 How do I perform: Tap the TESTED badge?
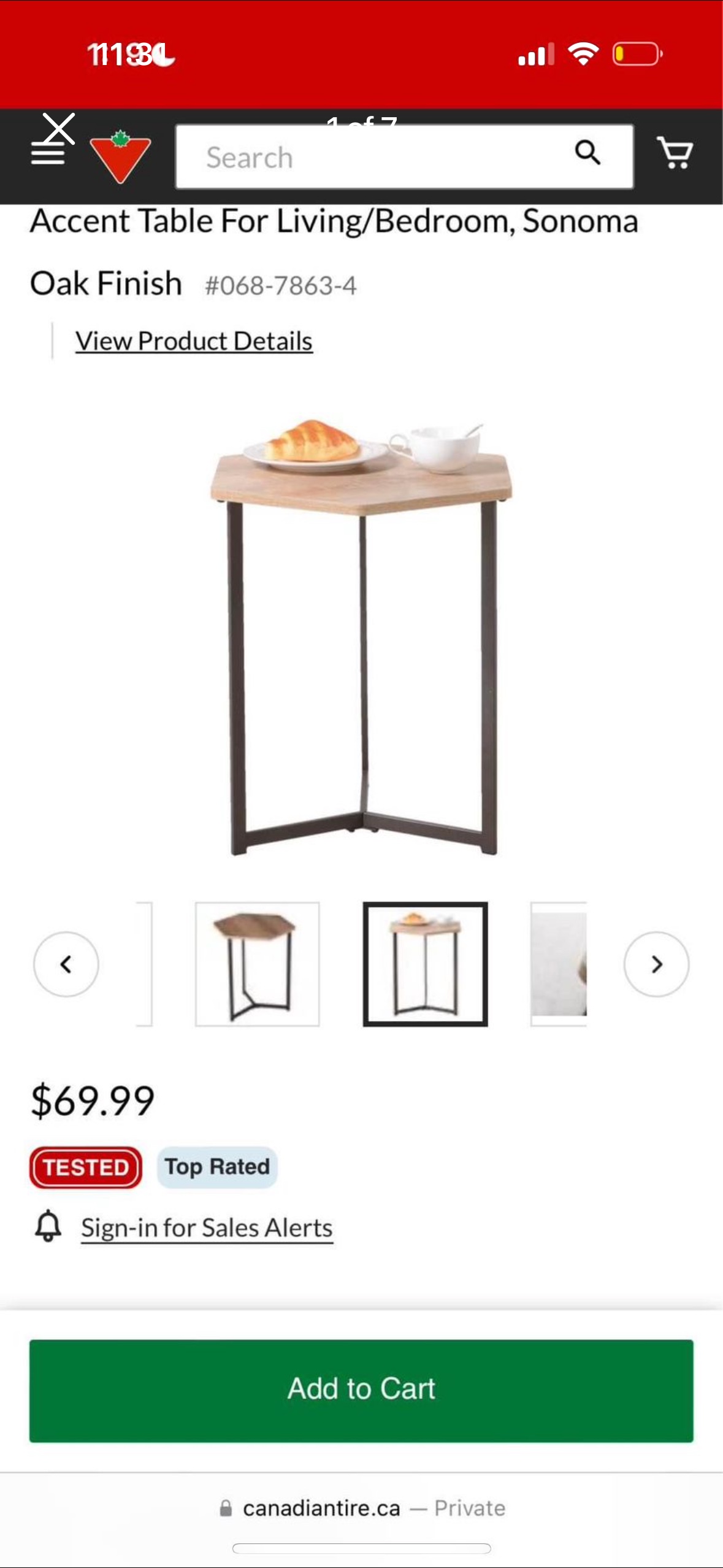pyautogui.click(x=86, y=1167)
